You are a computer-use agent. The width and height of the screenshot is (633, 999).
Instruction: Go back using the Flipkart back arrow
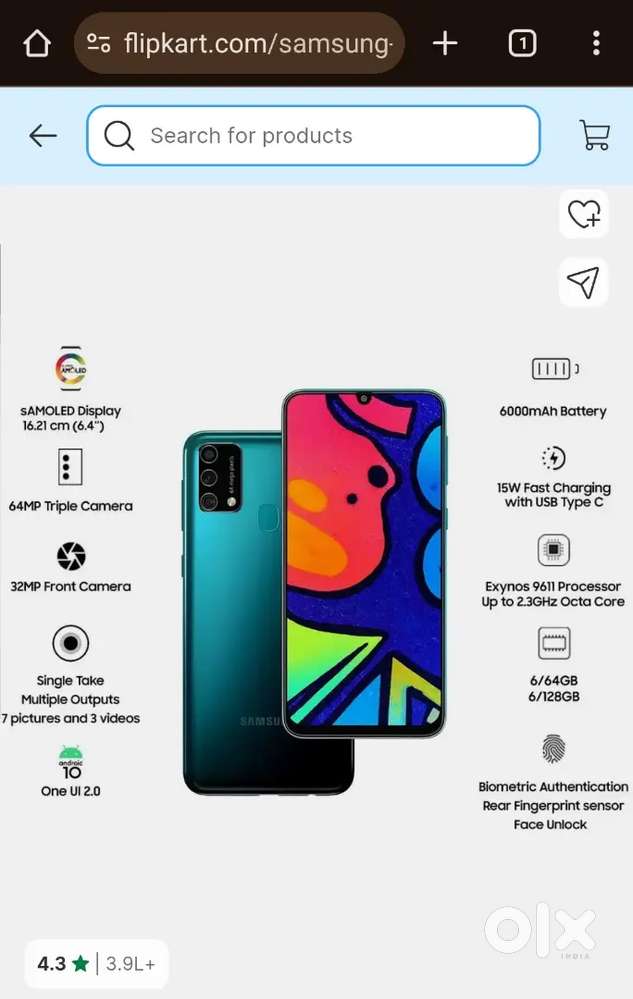click(x=43, y=136)
